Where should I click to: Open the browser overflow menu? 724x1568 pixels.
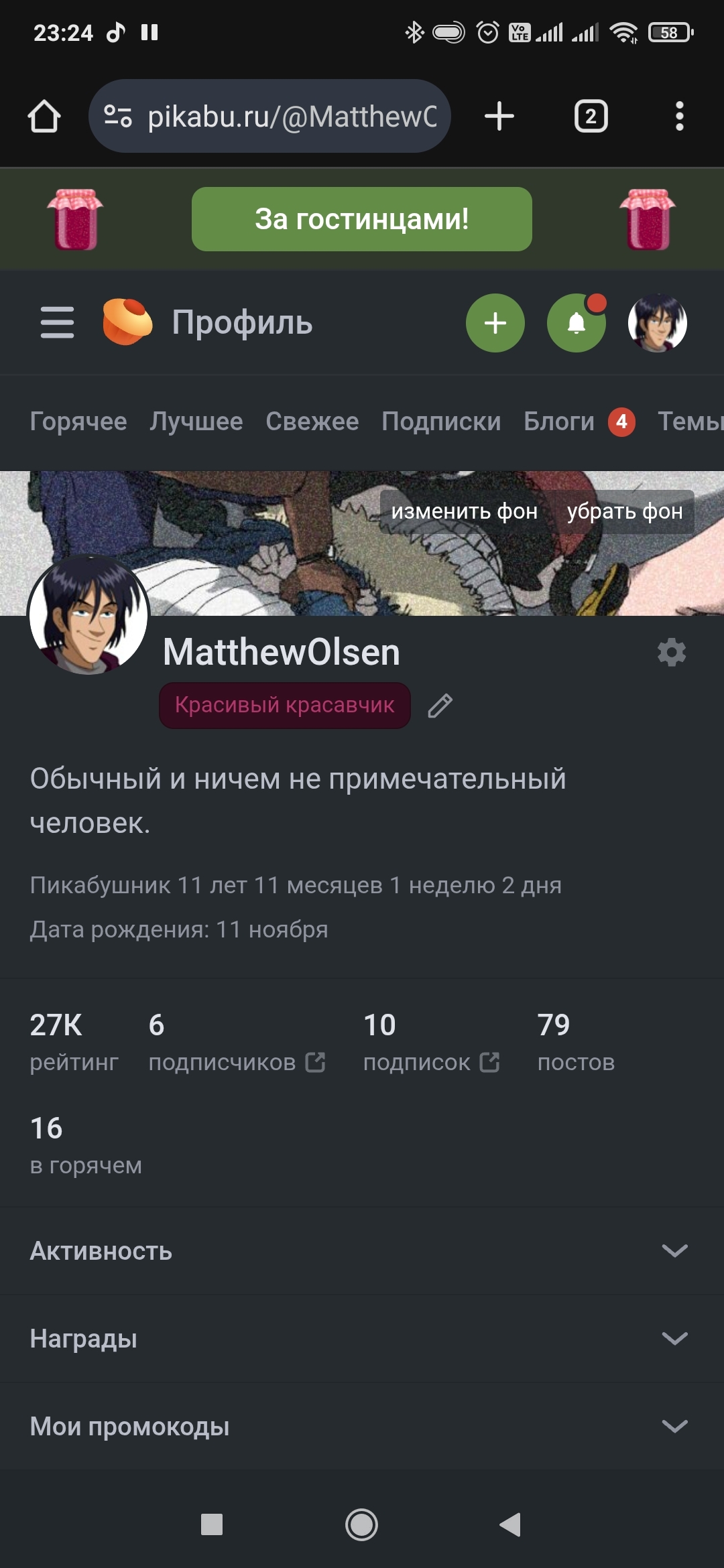[679, 116]
